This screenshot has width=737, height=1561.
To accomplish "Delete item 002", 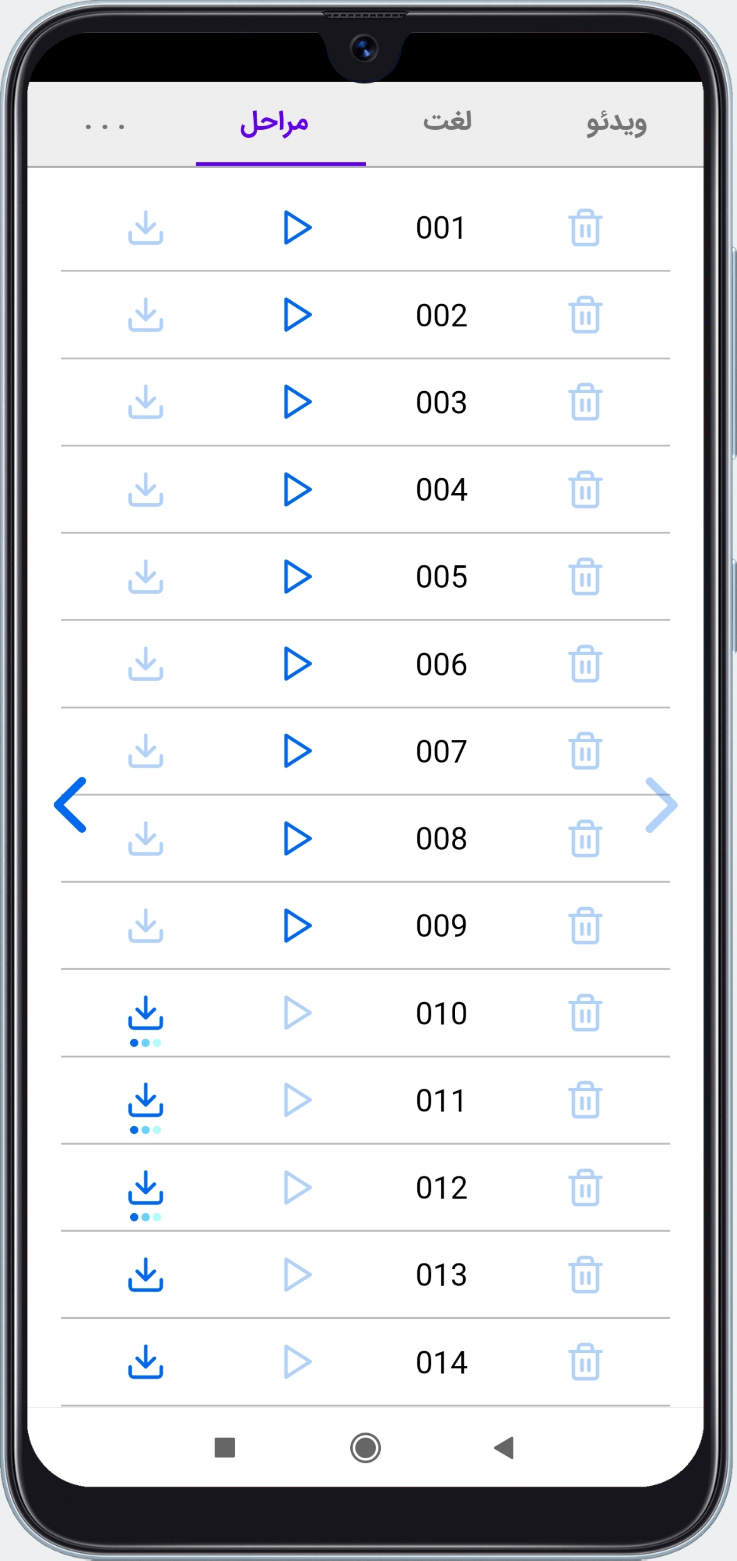I will pos(585,316).
